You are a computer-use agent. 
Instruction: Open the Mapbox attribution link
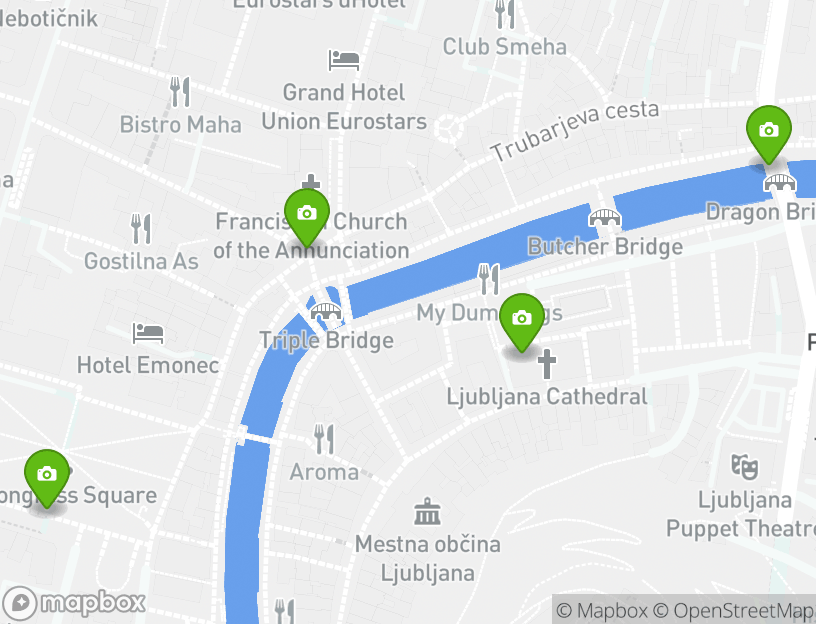pos(601,610)
